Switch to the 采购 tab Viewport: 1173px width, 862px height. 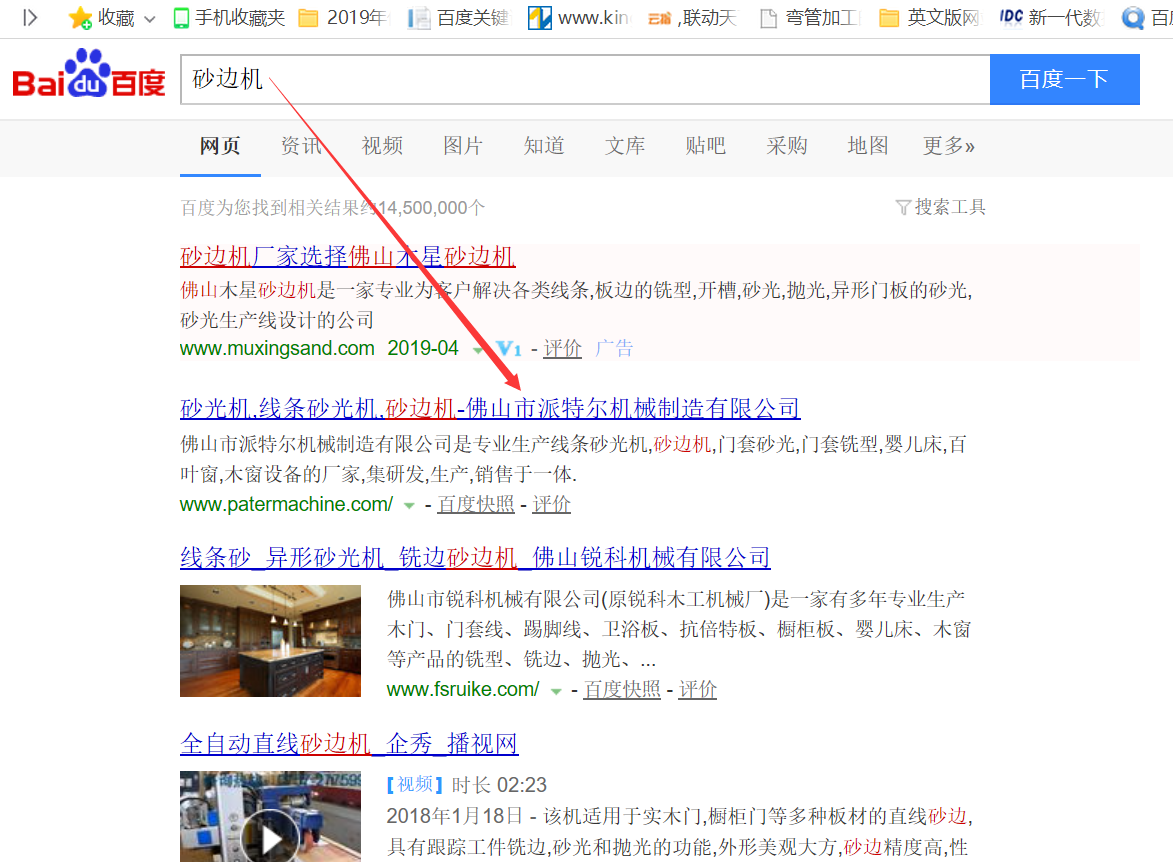tap(787, 146)
